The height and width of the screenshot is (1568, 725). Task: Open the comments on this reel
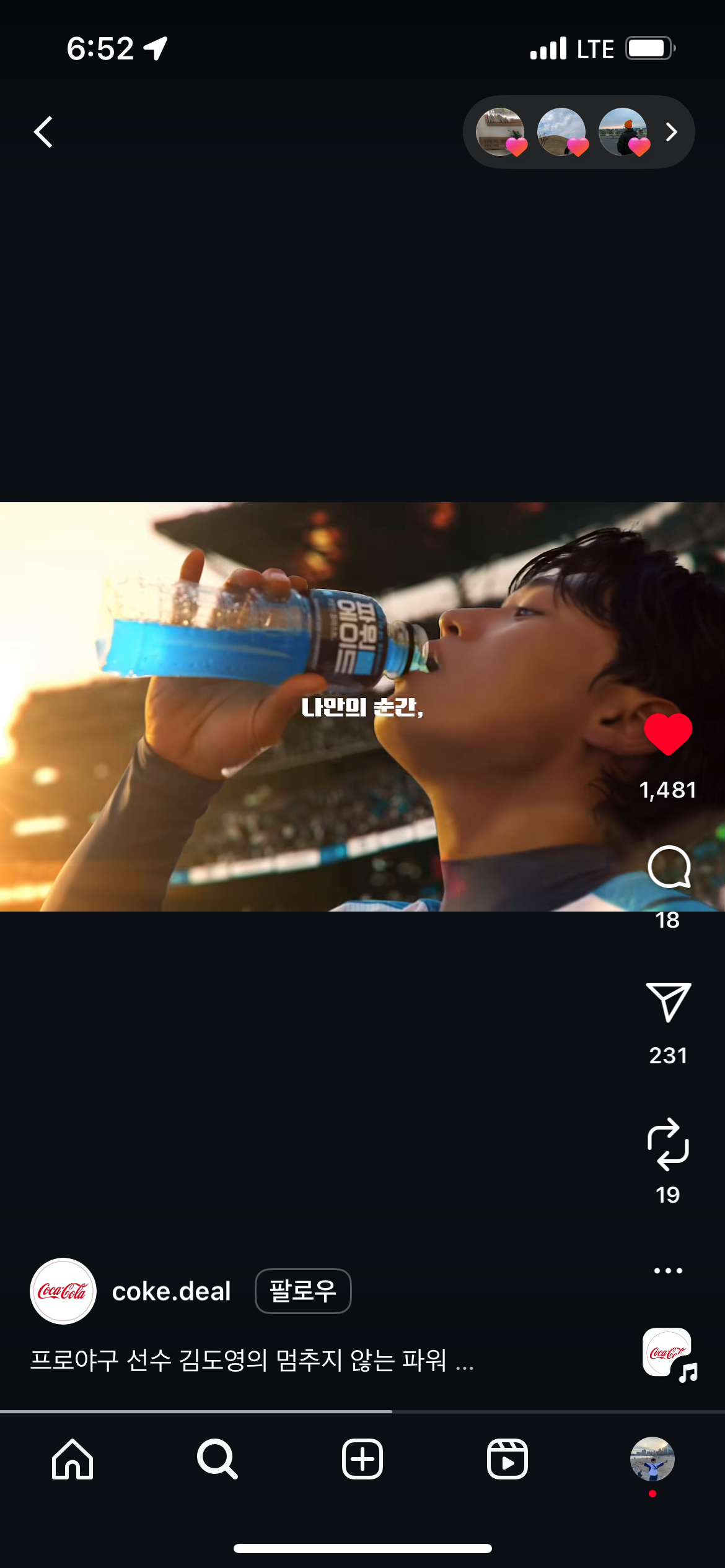(x=668, y=868)
